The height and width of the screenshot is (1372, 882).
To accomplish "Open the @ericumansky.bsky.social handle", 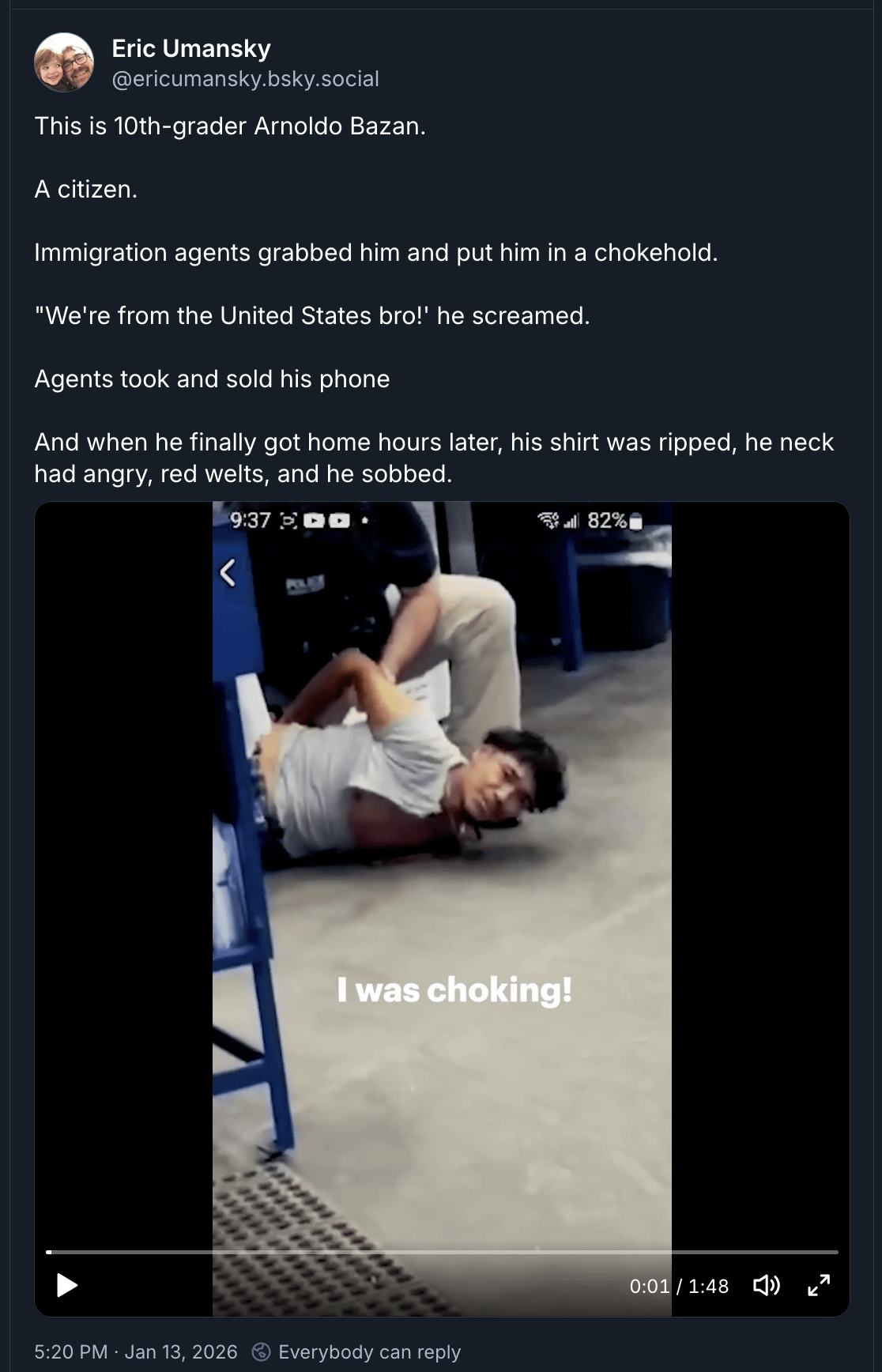I will 245,79.
